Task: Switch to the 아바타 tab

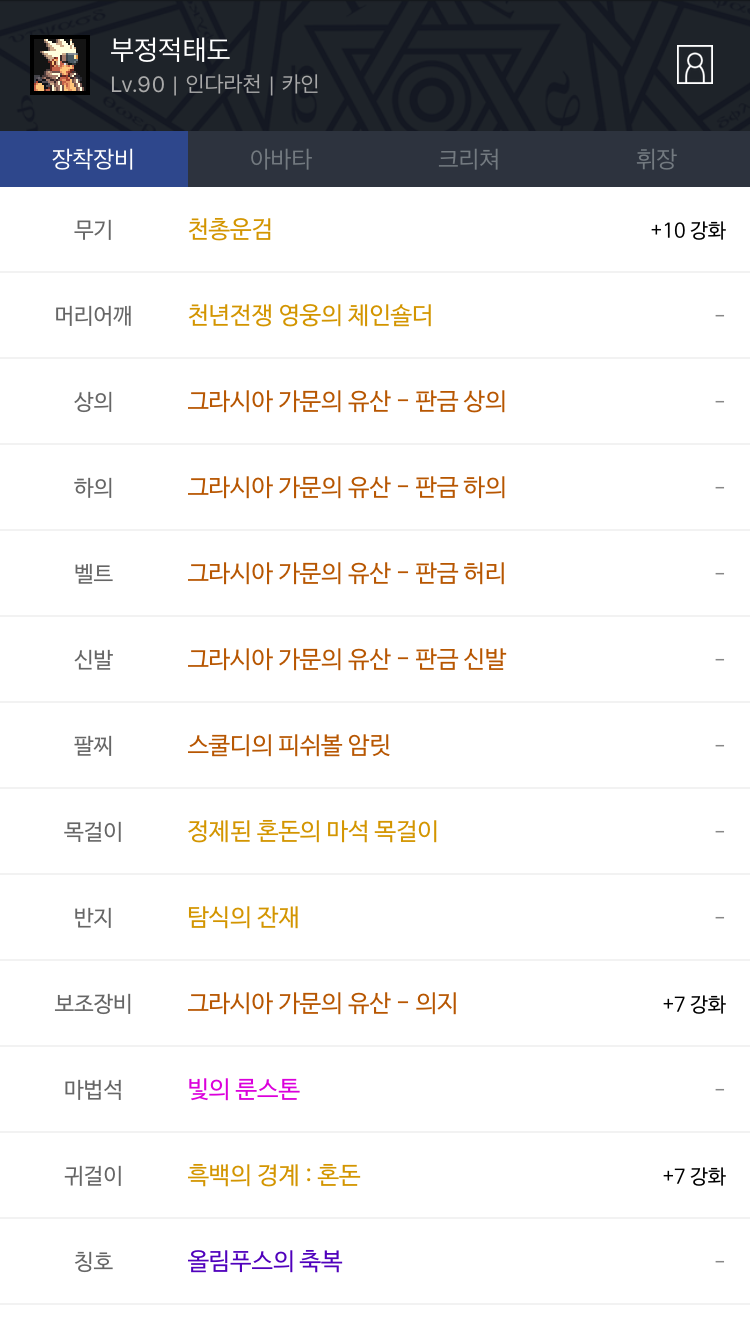Action: point(281,159)
